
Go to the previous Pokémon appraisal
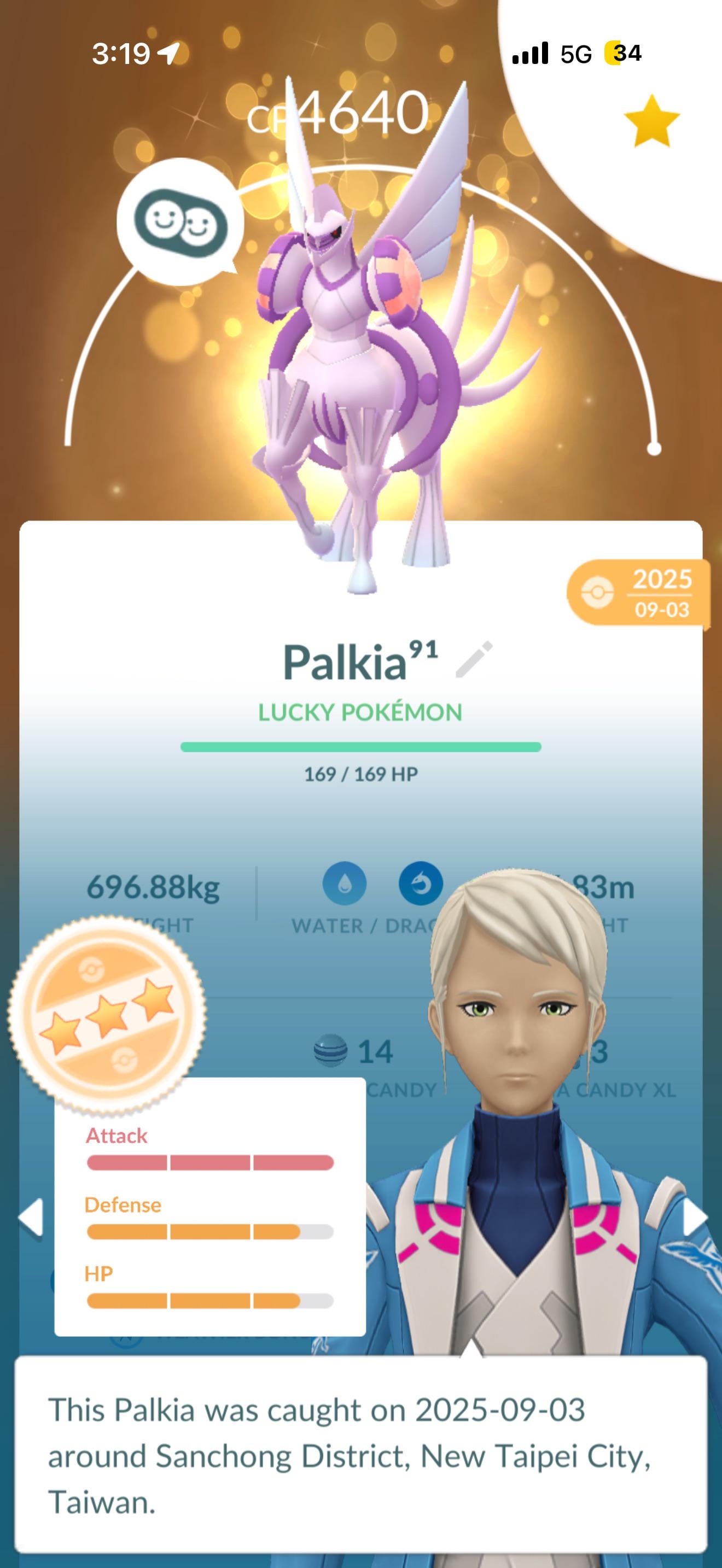[x=31, y=1218]
